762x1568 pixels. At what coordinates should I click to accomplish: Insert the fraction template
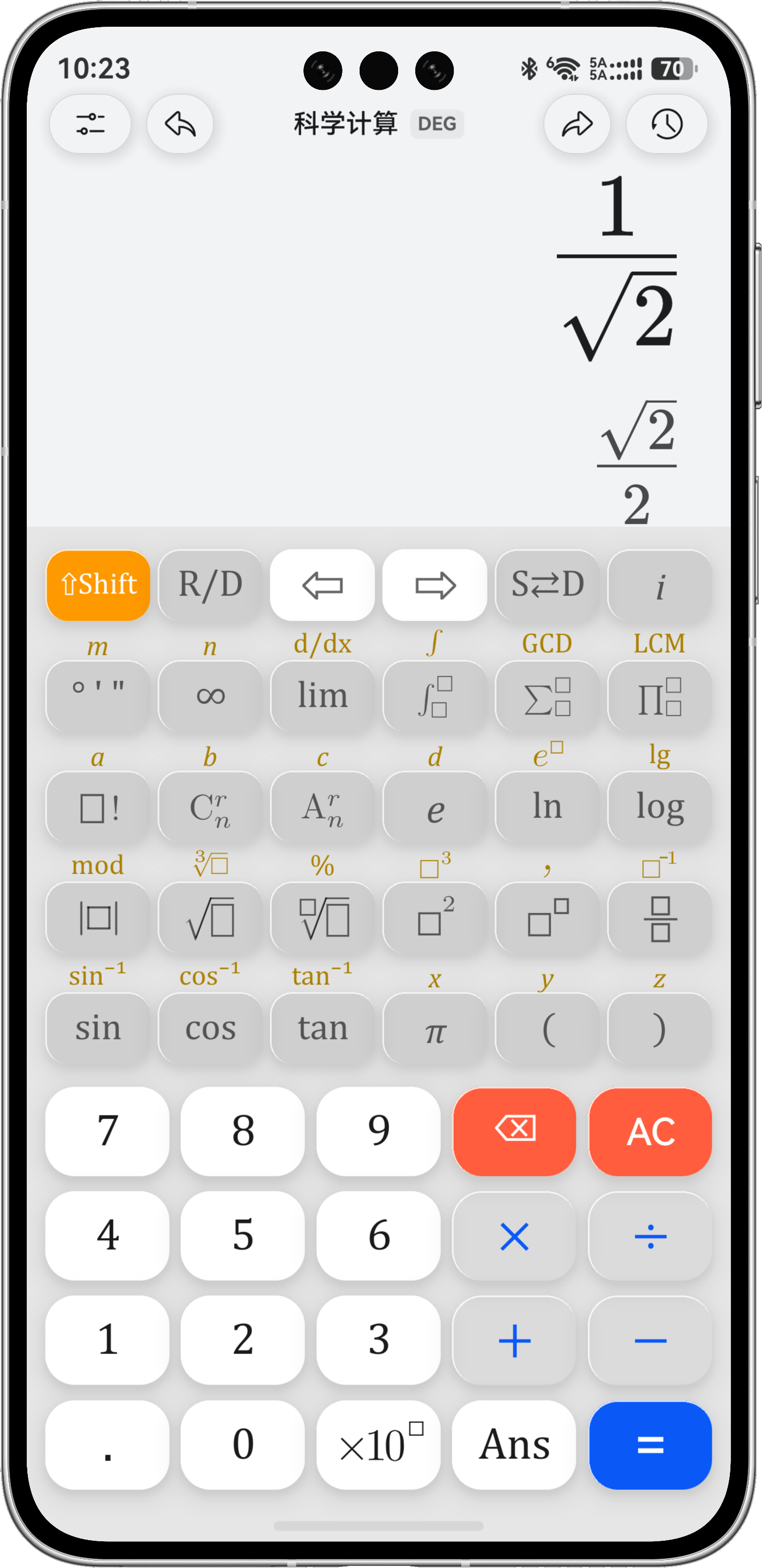pos(660,918)
